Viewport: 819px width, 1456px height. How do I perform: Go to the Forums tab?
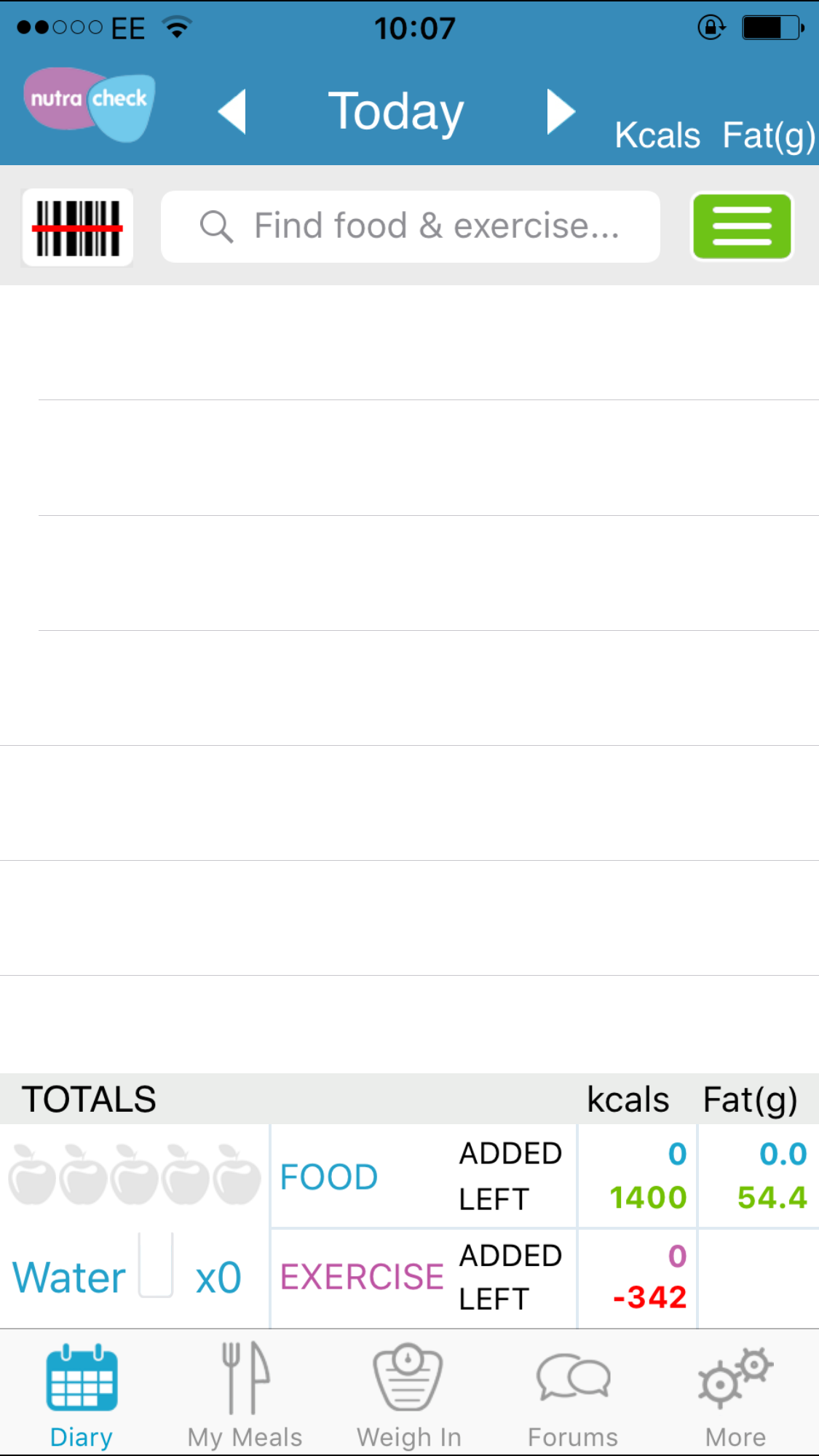[x=573, y=1396]
